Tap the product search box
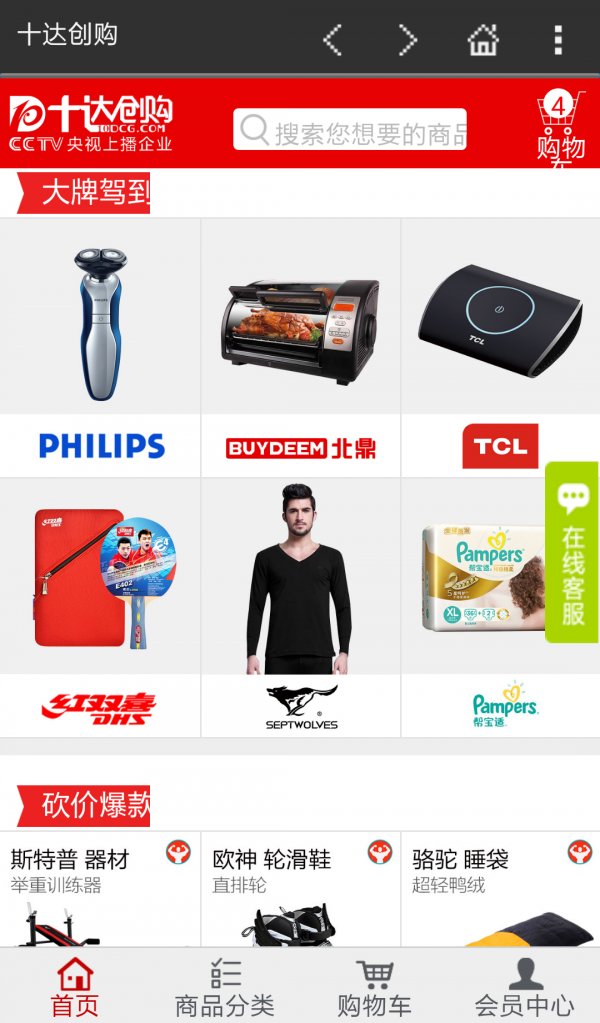The height and width of the screenshot is (1023, 600). coord(351,130)
